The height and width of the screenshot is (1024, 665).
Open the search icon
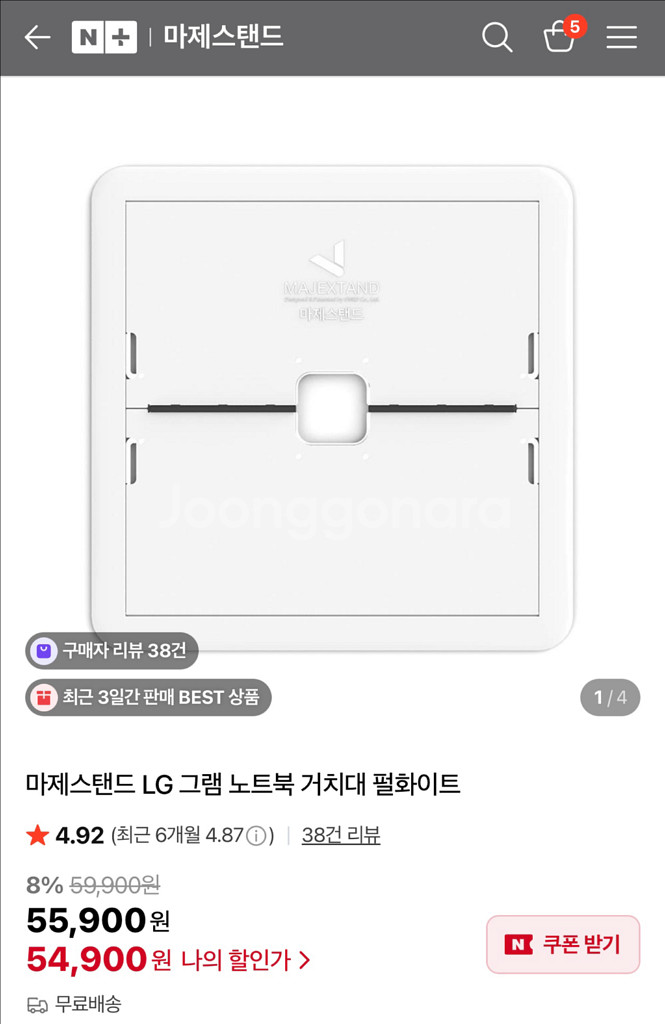497,38
